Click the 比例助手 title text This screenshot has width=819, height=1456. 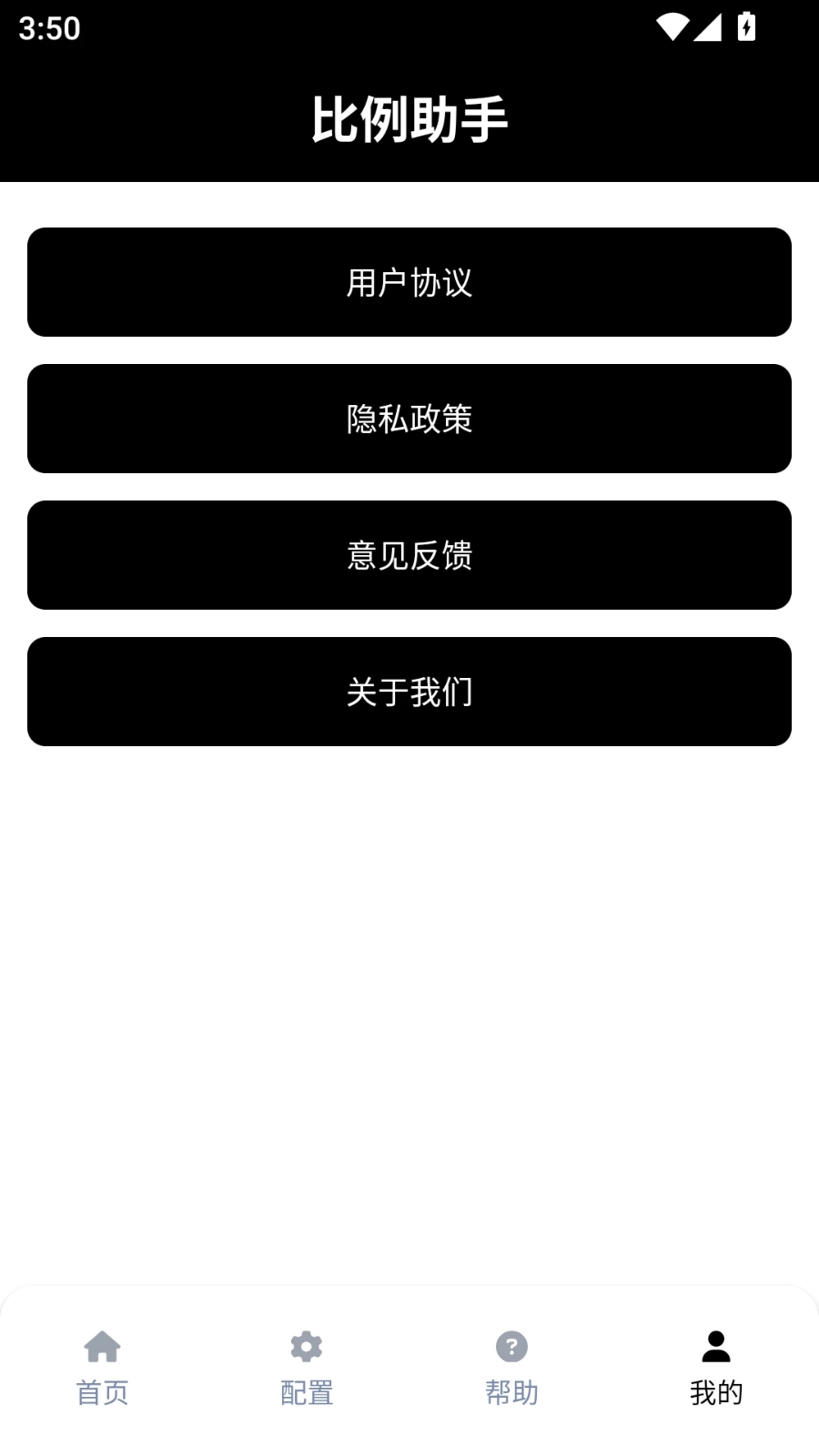click(x=409, y=115)
